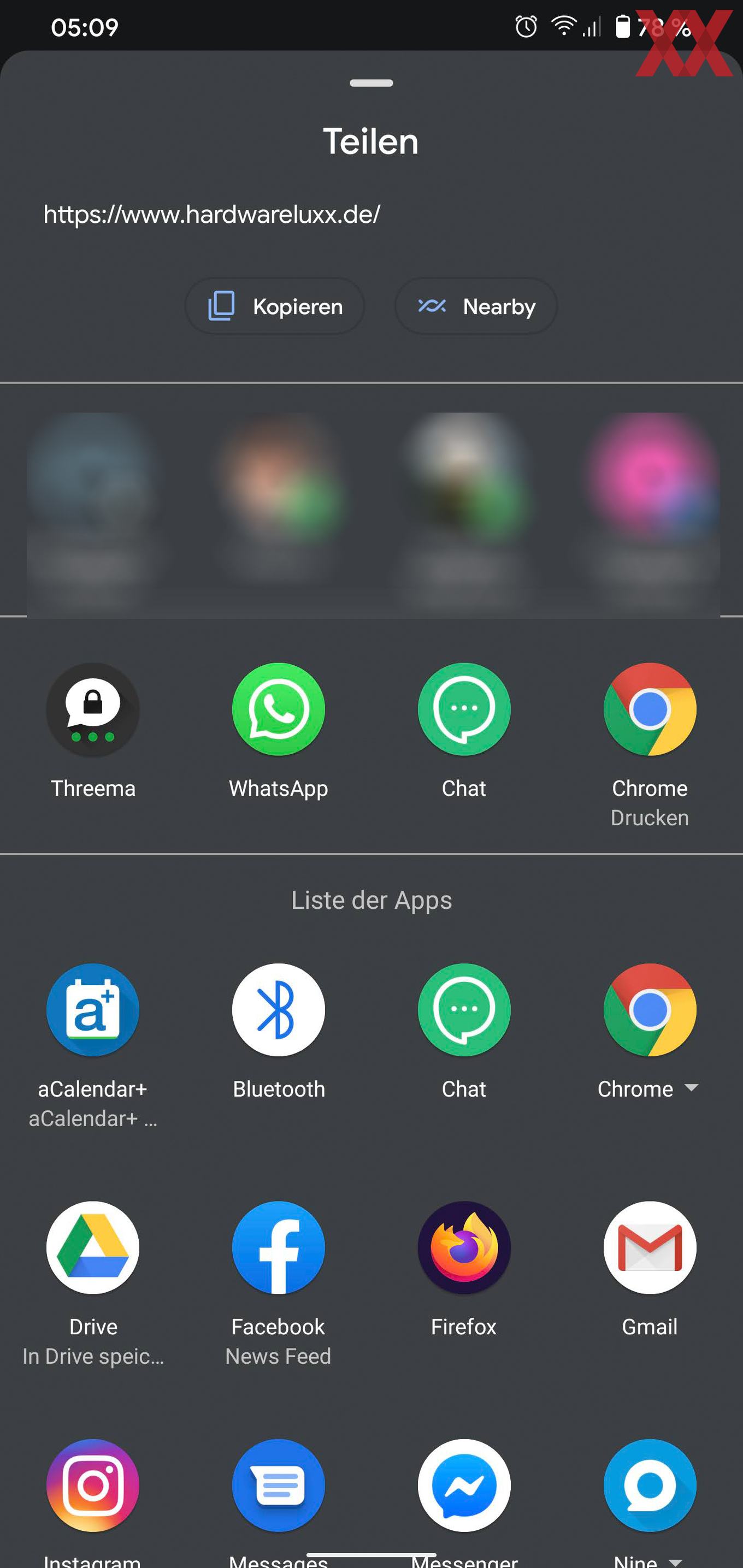Tap the Nine app icon

650,1485
